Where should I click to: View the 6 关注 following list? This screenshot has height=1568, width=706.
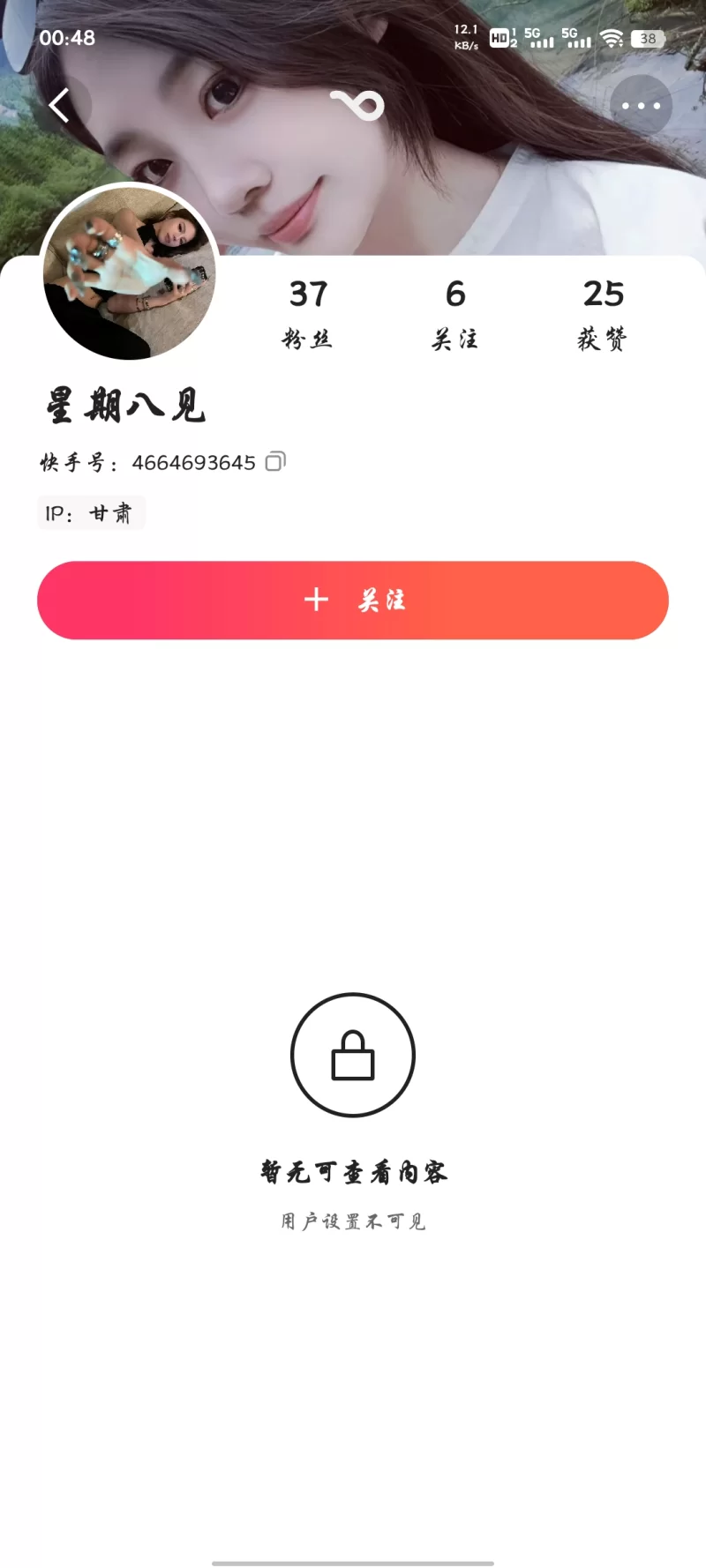[454, 313]
